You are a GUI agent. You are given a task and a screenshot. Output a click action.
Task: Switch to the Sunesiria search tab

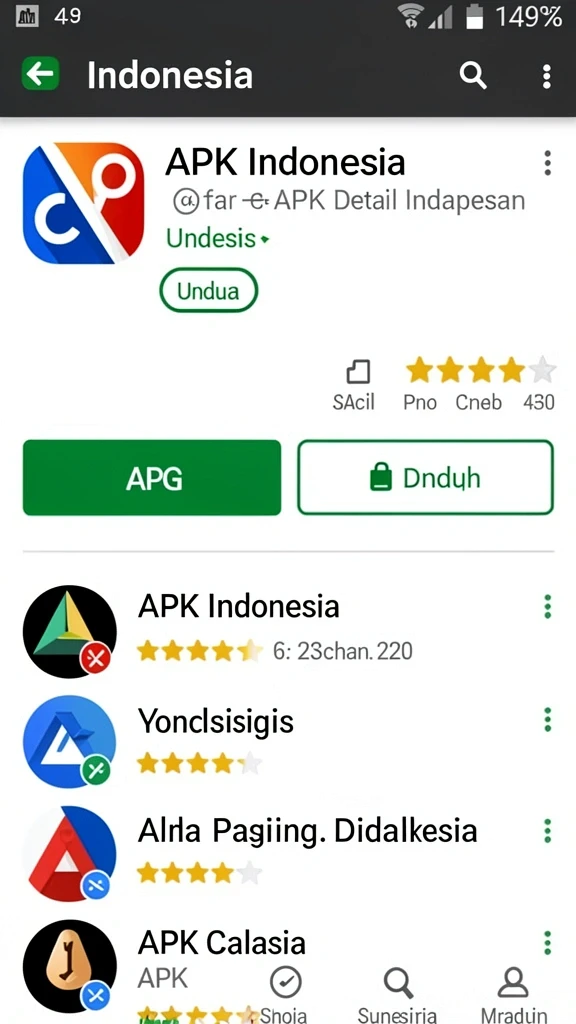coord(397,995)
